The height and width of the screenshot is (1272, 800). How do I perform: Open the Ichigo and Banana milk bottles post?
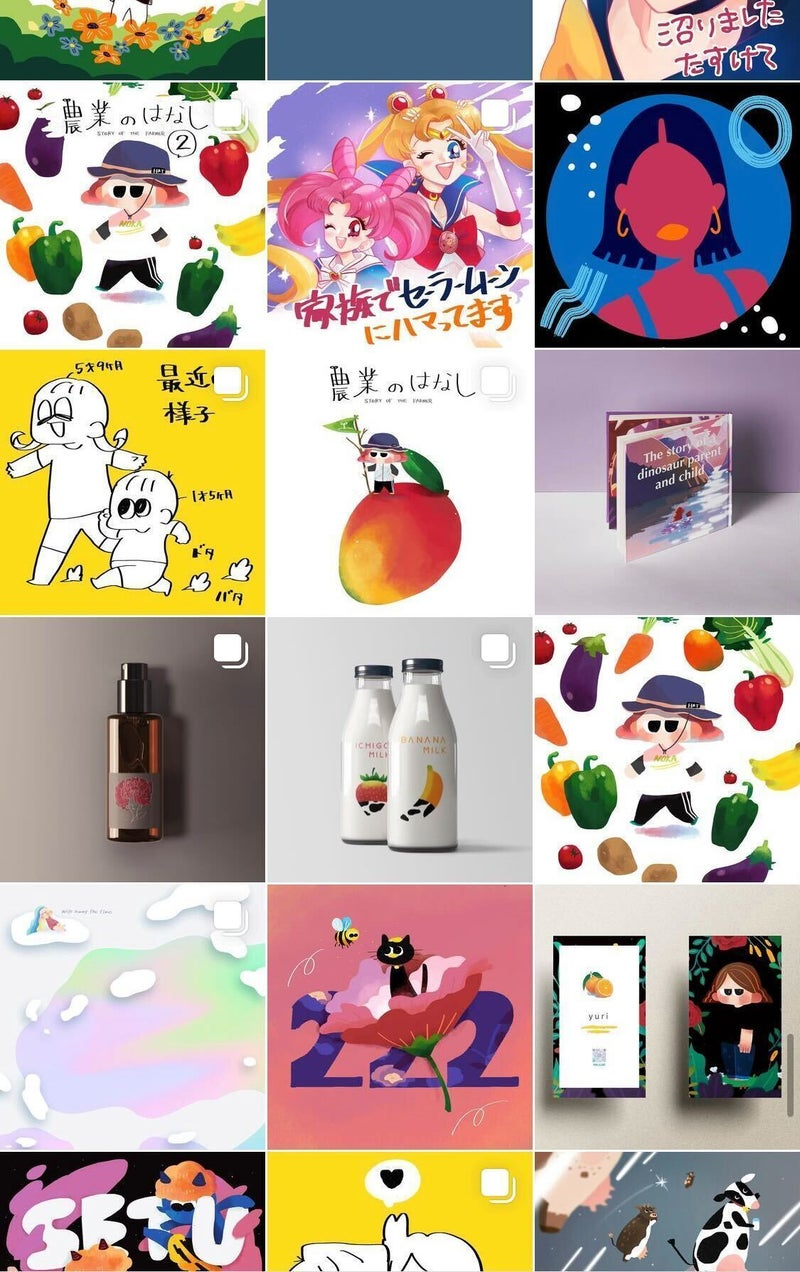400,749
